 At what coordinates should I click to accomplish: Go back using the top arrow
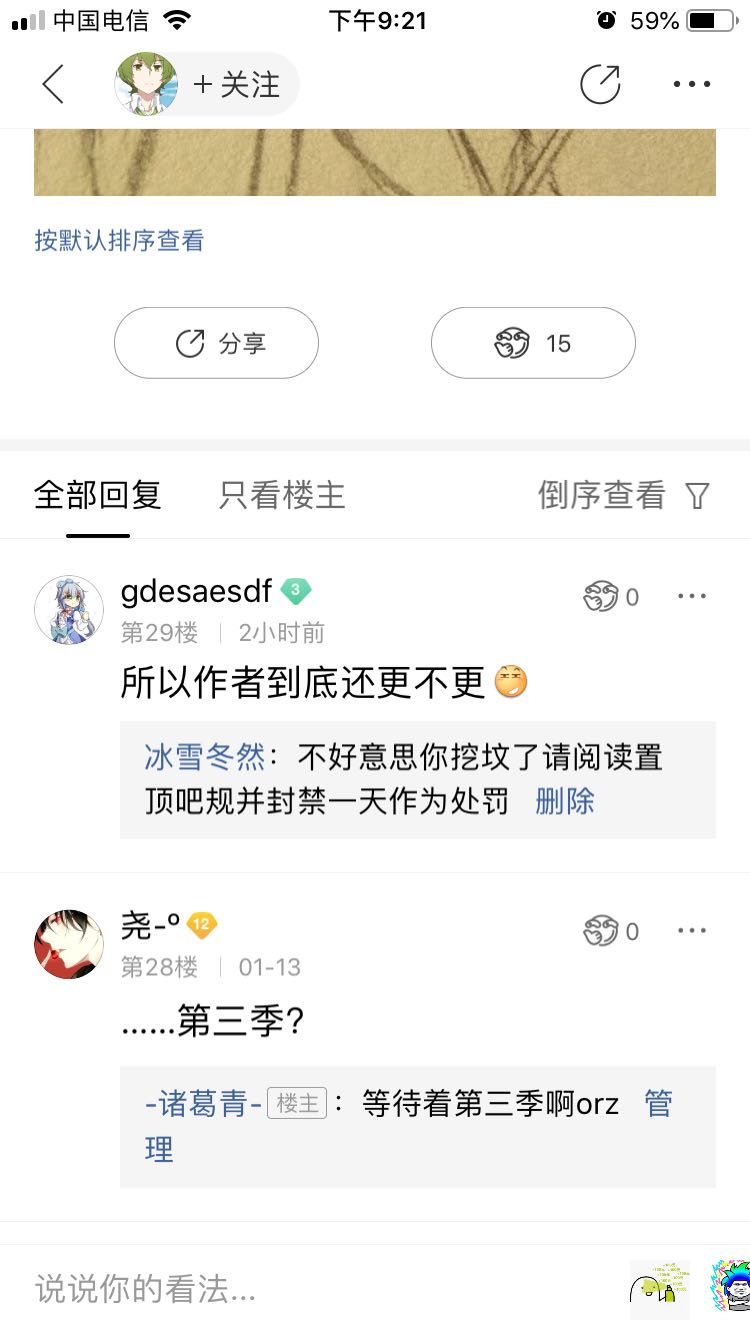pos(54,85)
